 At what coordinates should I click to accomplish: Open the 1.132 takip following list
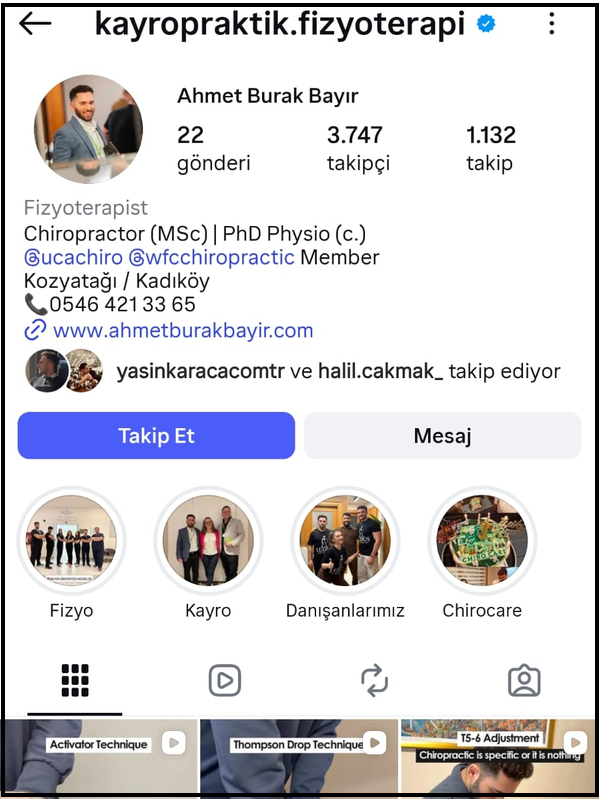point(490,148)
